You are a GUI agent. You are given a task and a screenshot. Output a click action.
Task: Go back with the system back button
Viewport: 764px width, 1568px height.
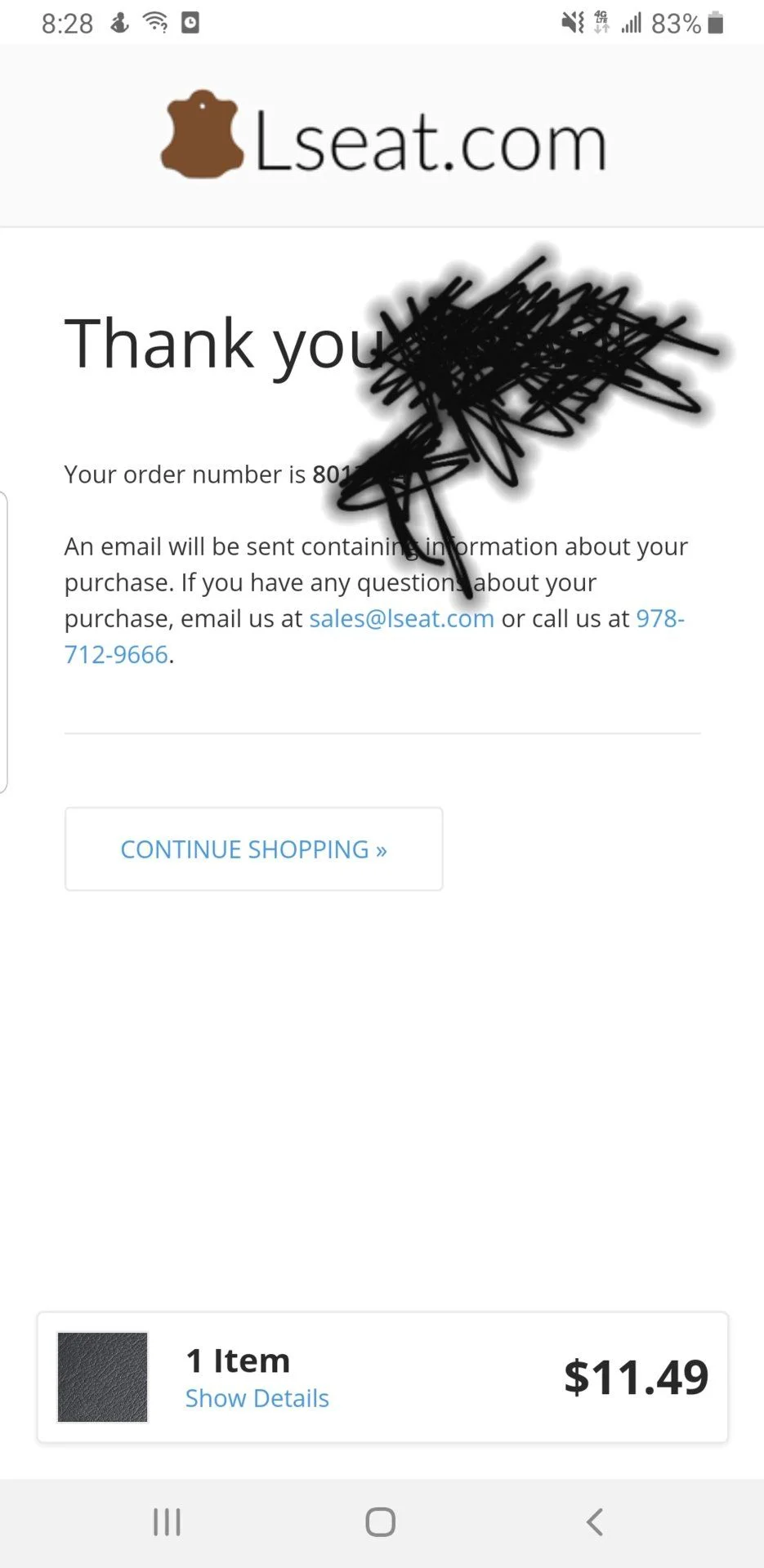coord(595,1522)
